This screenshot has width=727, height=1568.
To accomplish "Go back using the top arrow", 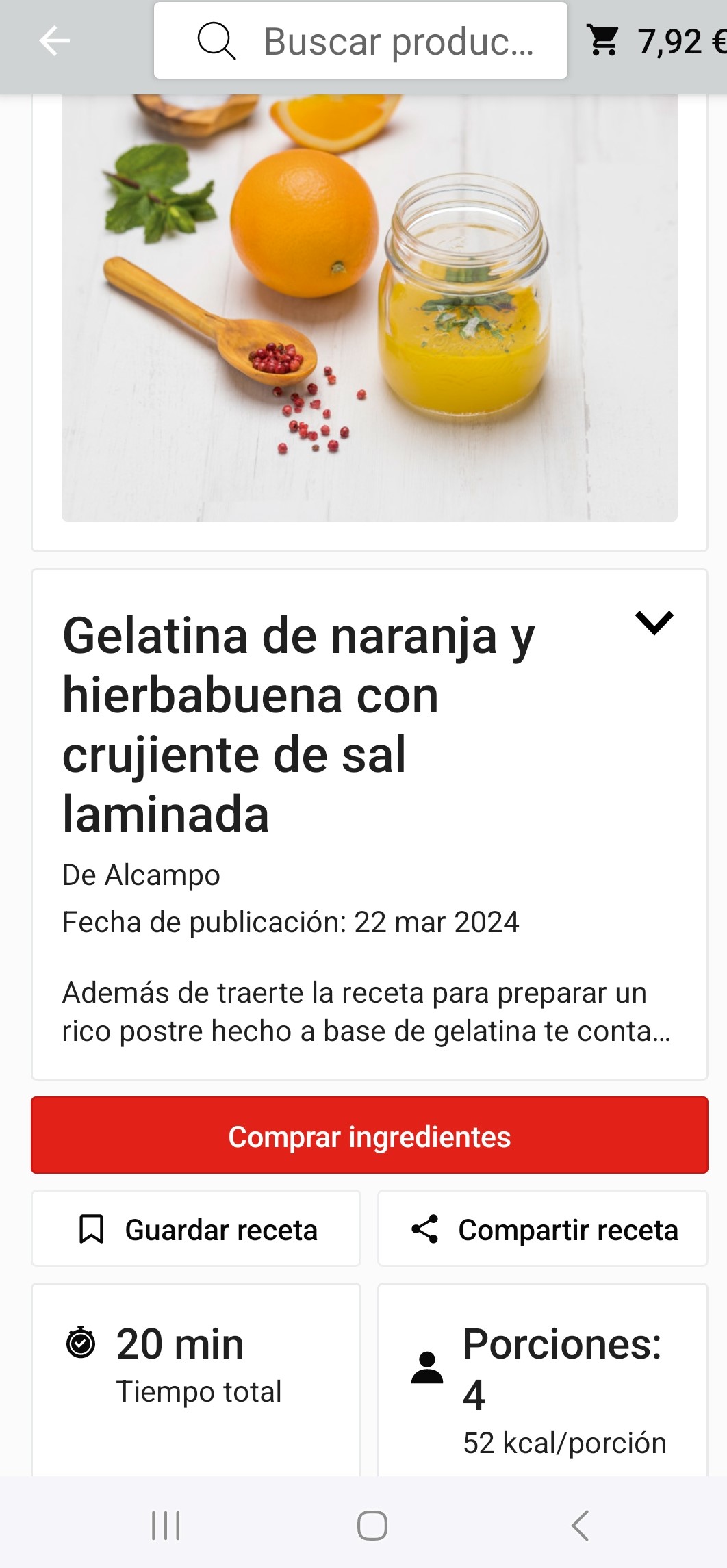I will coord(54,41).
